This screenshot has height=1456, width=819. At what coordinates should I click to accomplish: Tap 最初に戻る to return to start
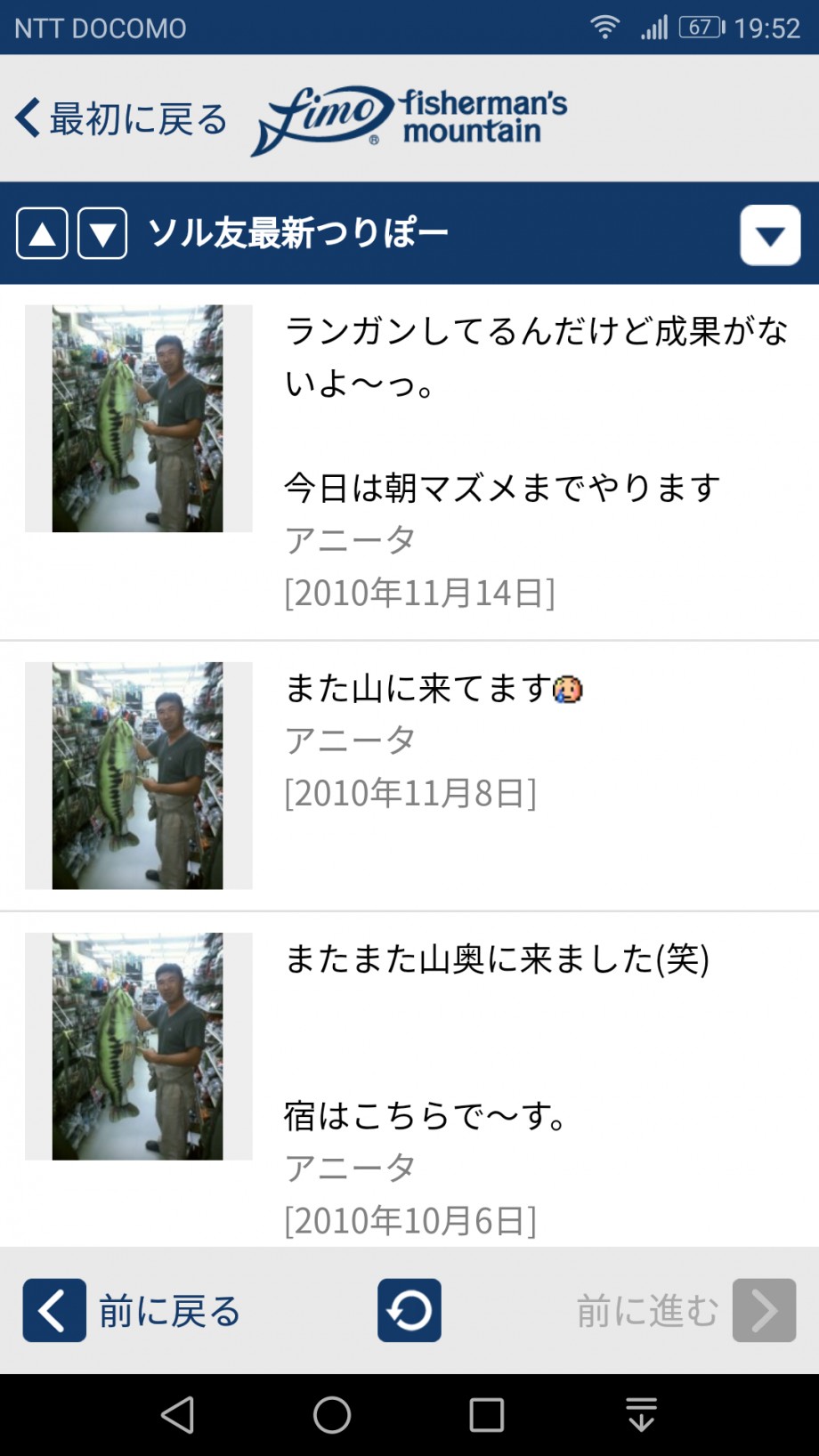[121, 118]
